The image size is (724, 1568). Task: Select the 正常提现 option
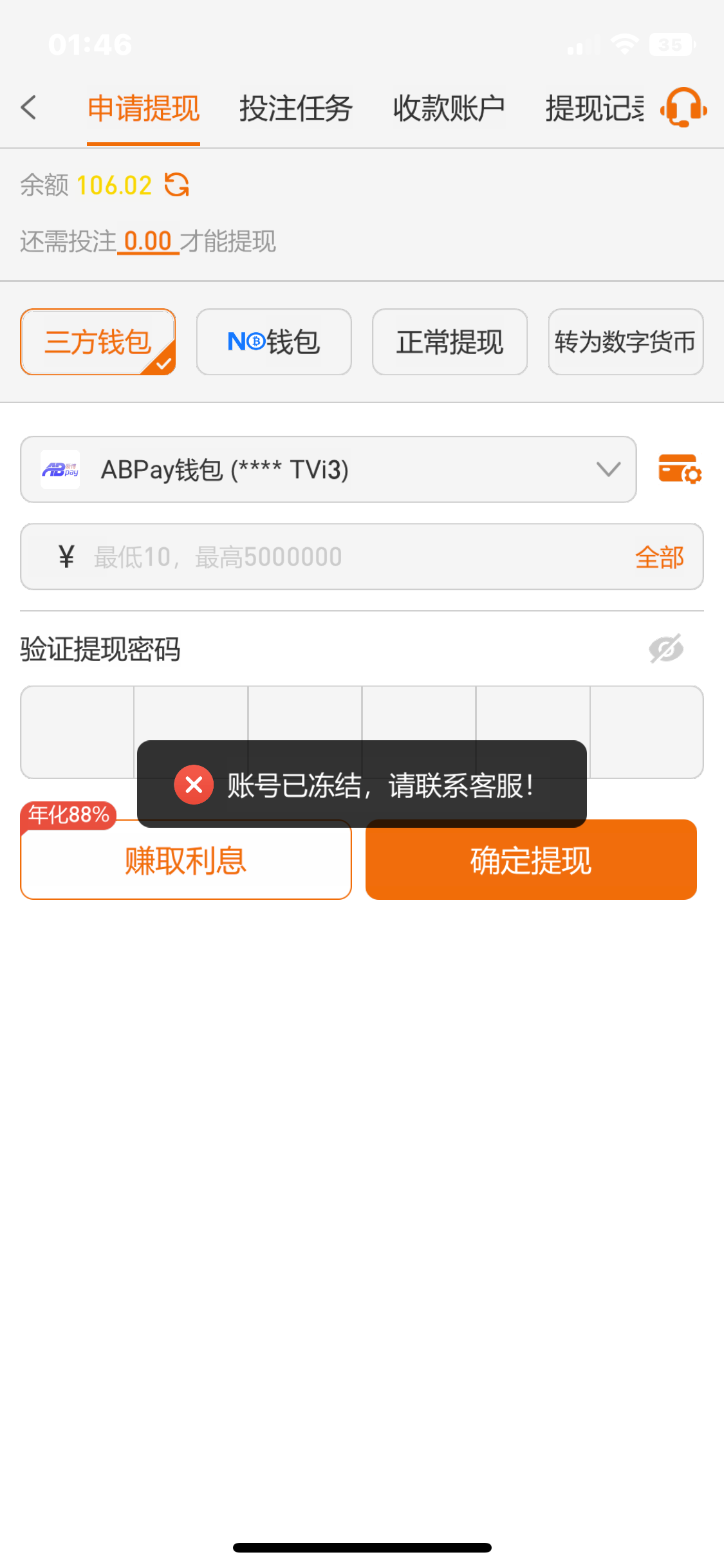(449, 342)
